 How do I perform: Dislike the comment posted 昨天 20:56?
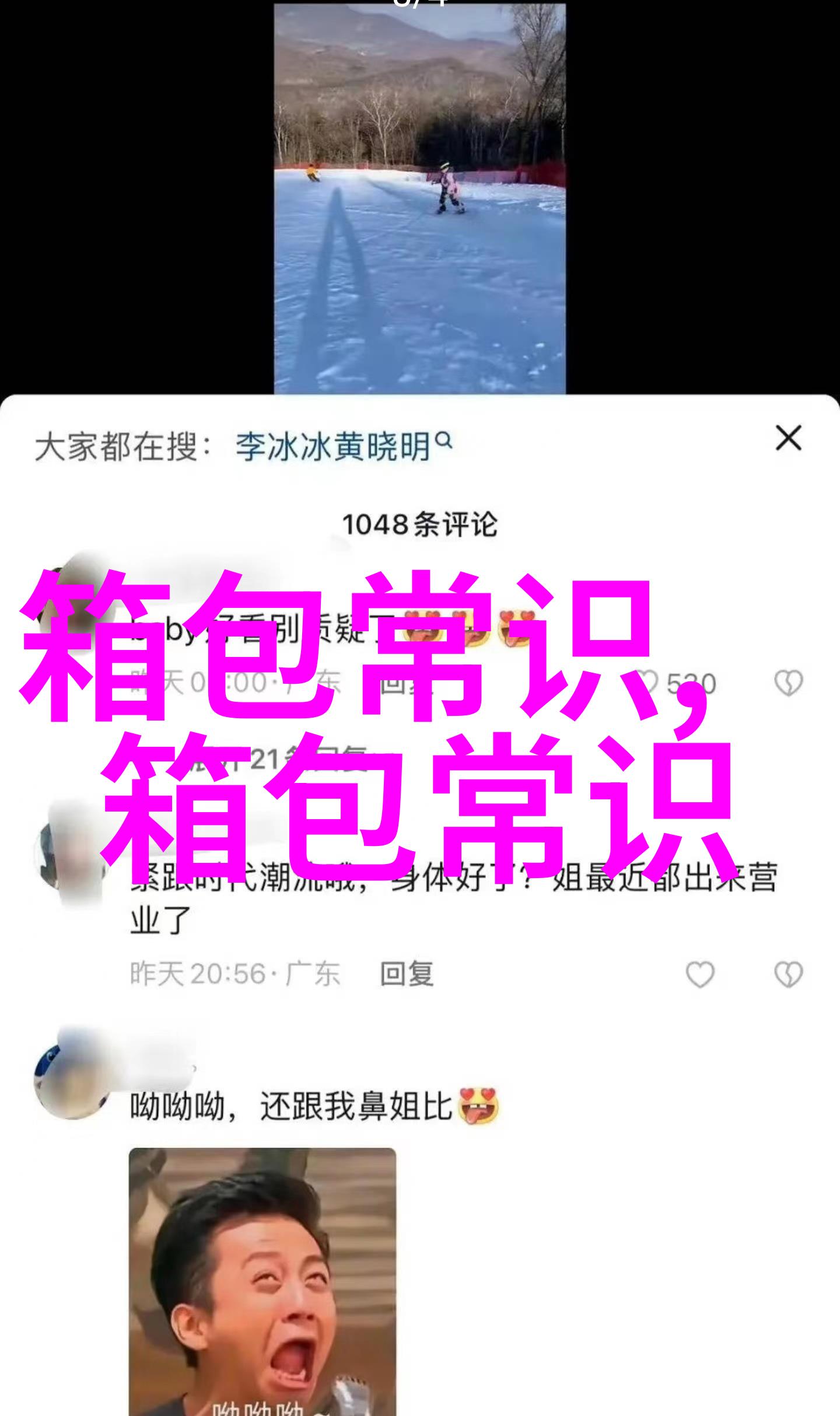(x=788, y=974)
